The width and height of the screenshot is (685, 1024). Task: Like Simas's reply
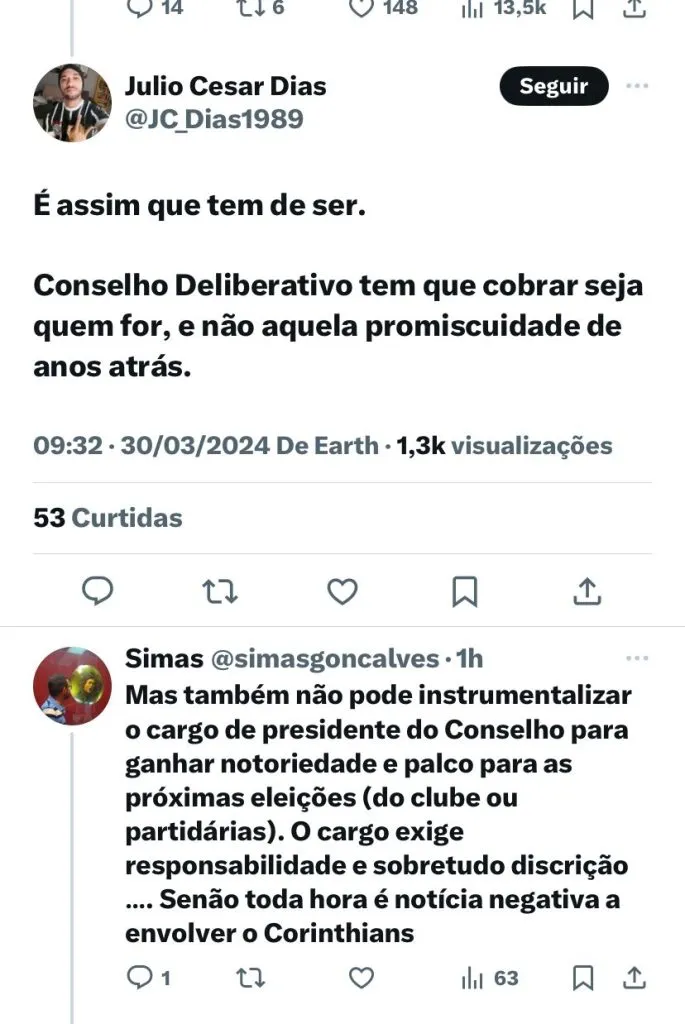tap(361, 977)
